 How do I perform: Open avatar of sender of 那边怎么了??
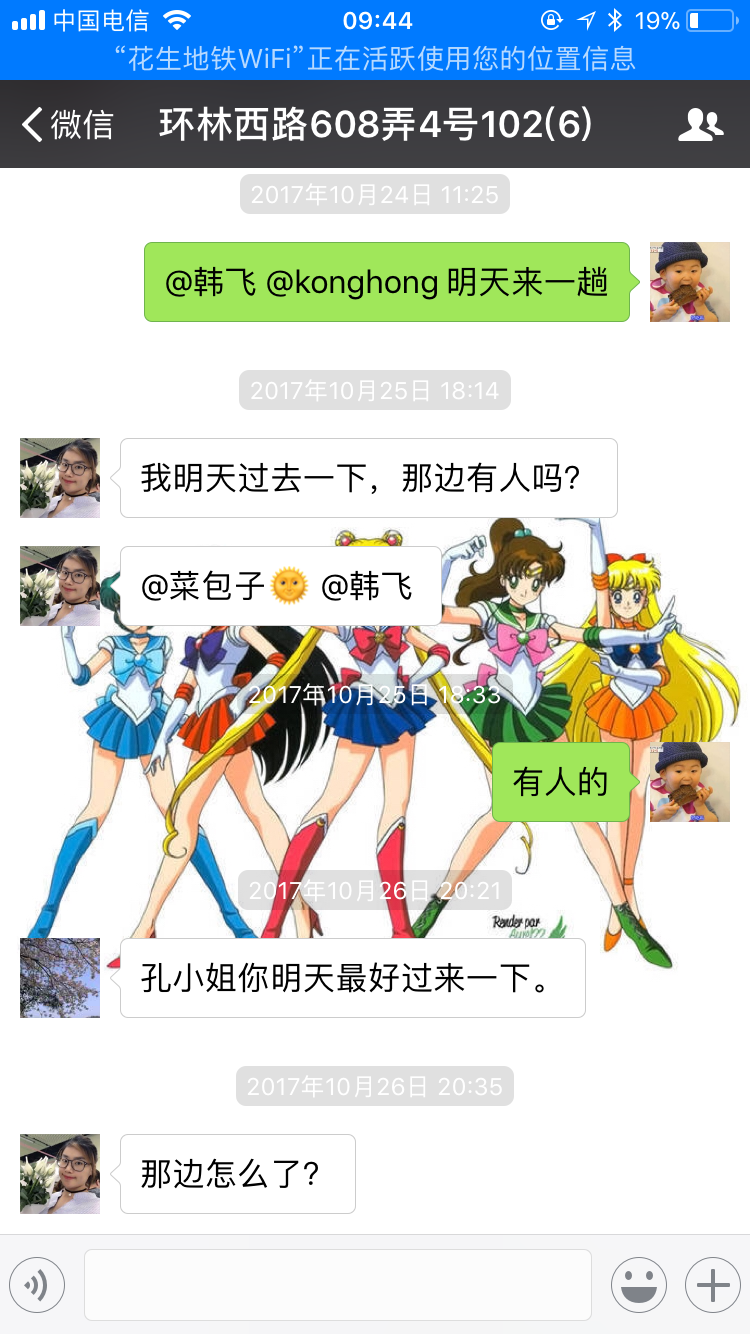pos(60,1174)
